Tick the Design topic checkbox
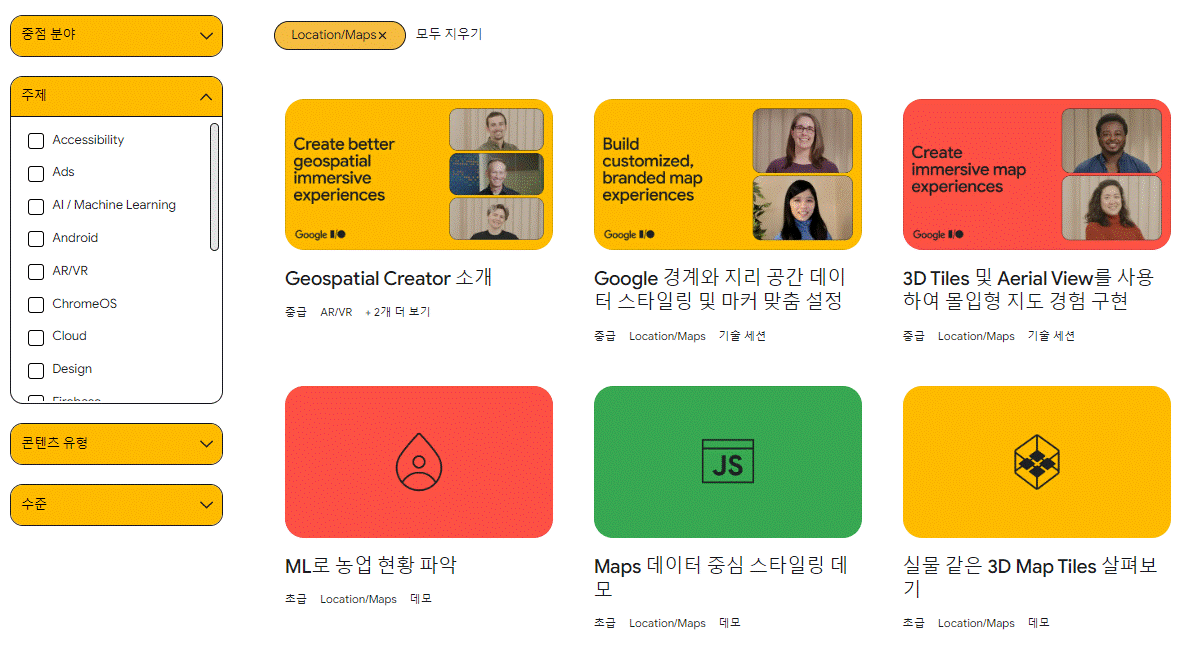This screenshot has width=1192, height=651. click(x=36, y=370)
